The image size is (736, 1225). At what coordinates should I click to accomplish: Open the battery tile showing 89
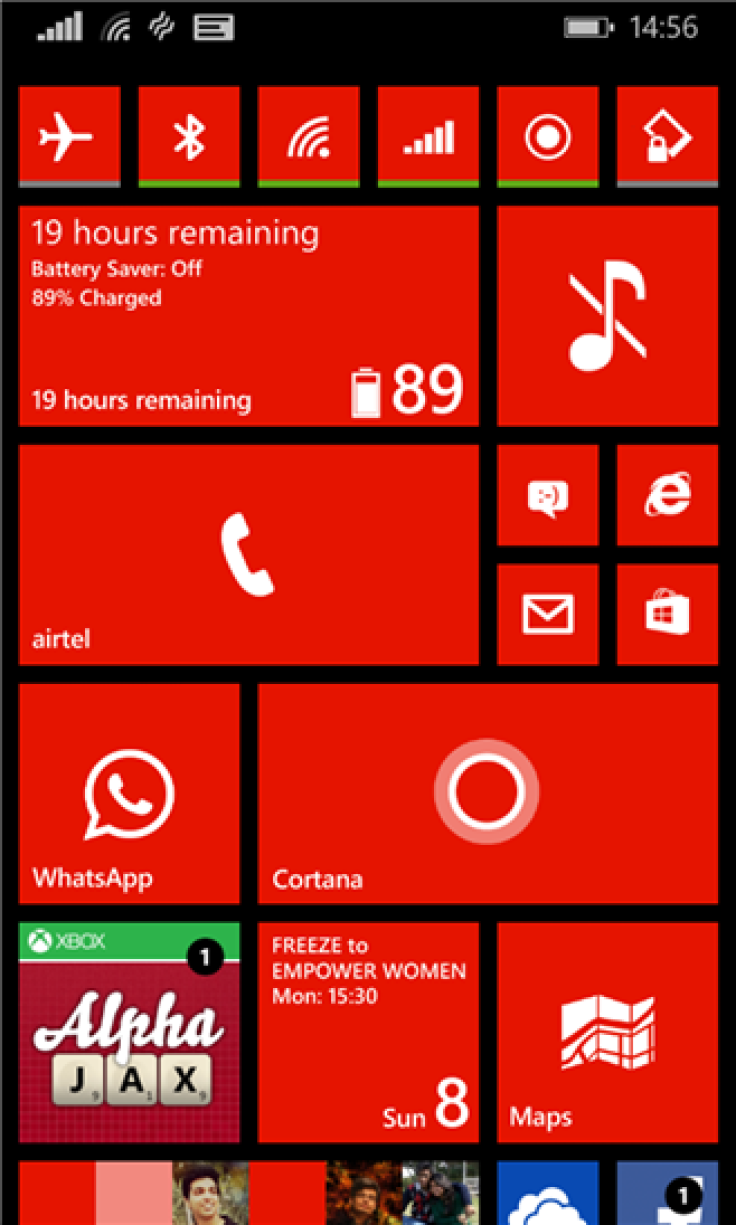pyautogui.click(x=249, y=316)
